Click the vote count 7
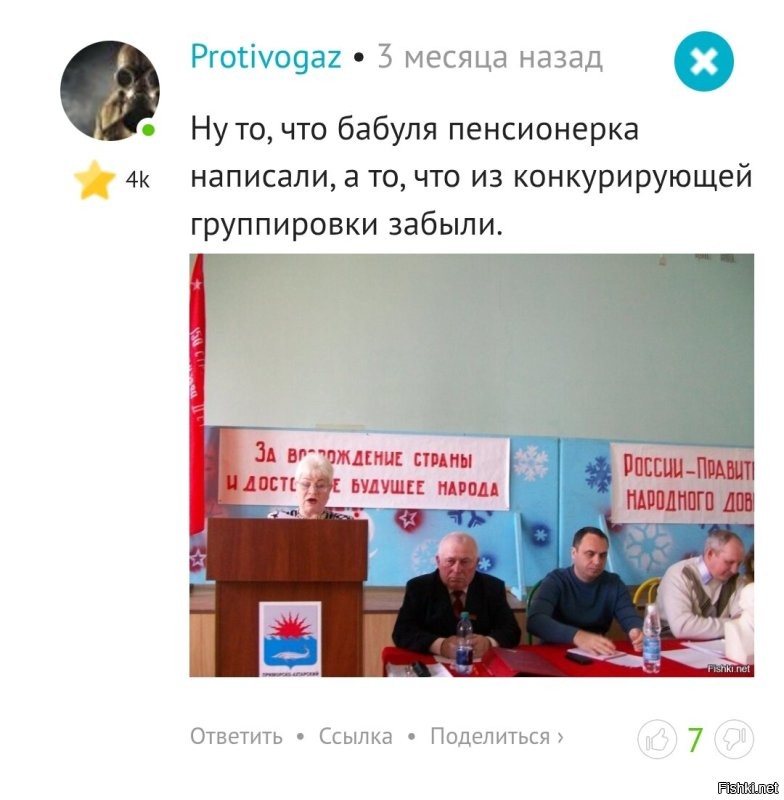The image size is (784, 800). click(x=698, y=736)
